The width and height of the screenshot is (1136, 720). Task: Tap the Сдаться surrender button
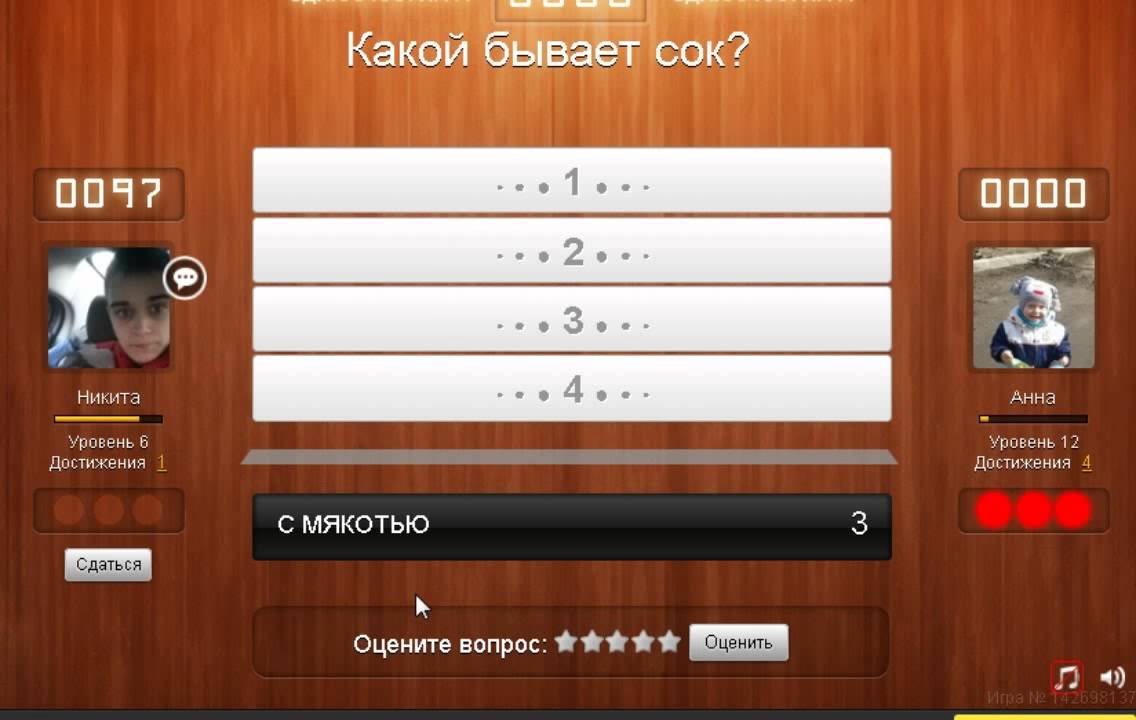pyautogui.click(x=108, y=564)
